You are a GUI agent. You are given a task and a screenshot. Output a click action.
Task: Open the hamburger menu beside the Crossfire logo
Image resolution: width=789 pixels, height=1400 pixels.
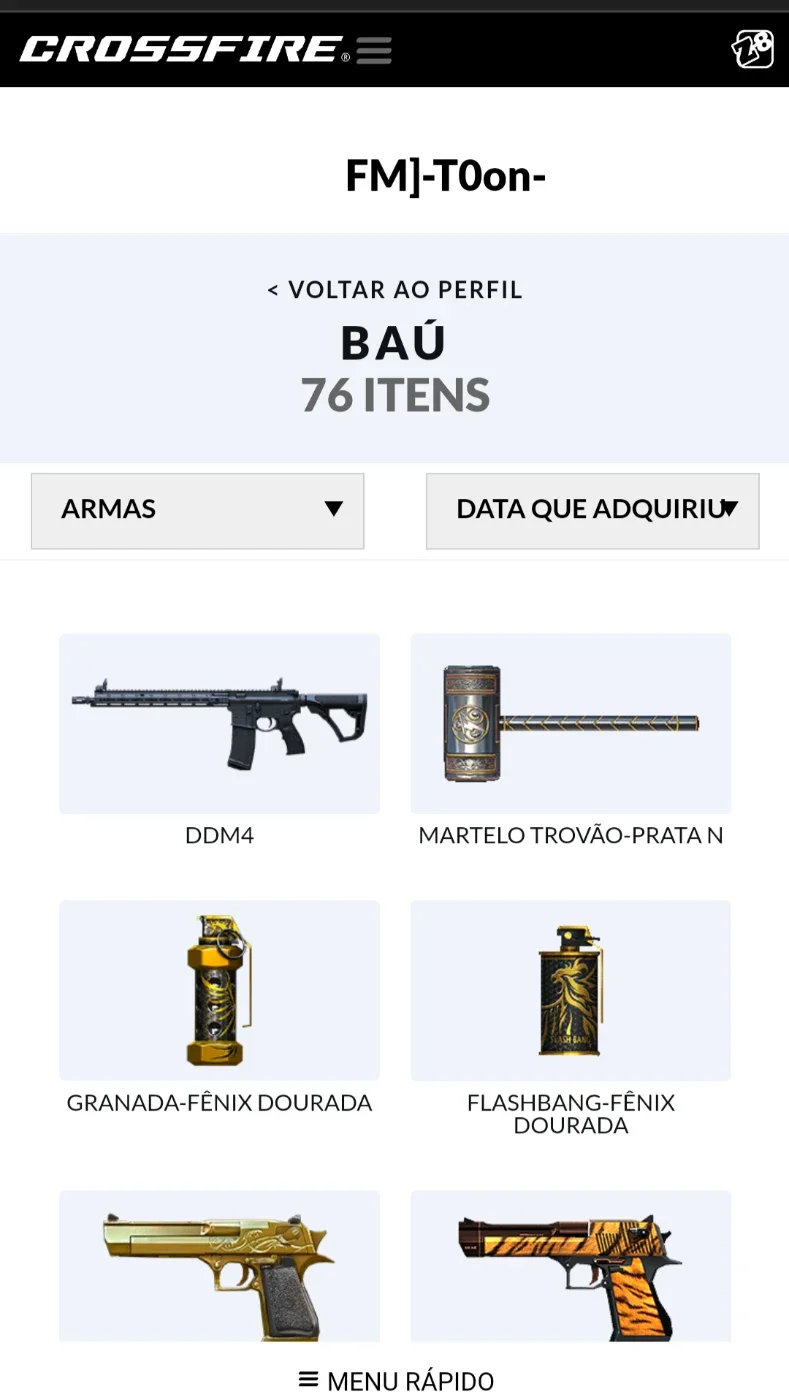374,50
